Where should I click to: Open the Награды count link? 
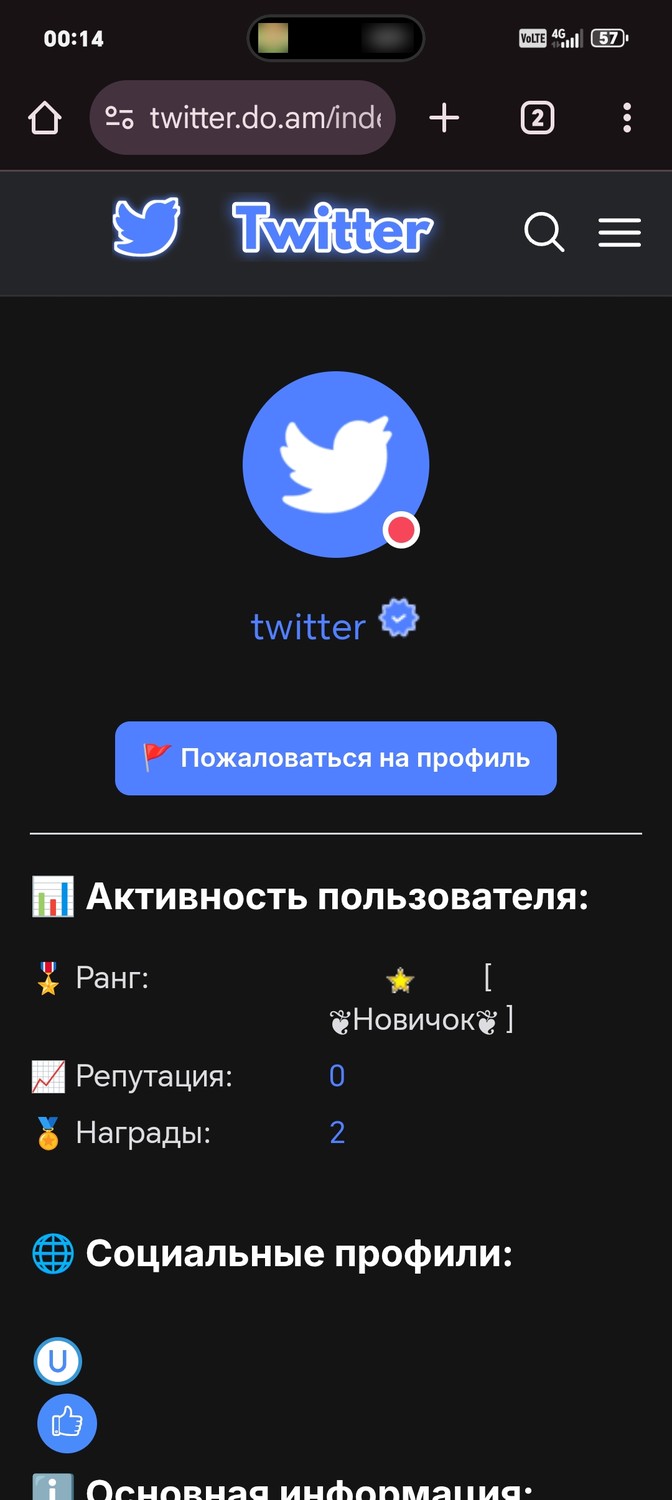(x=337, y=1133)
